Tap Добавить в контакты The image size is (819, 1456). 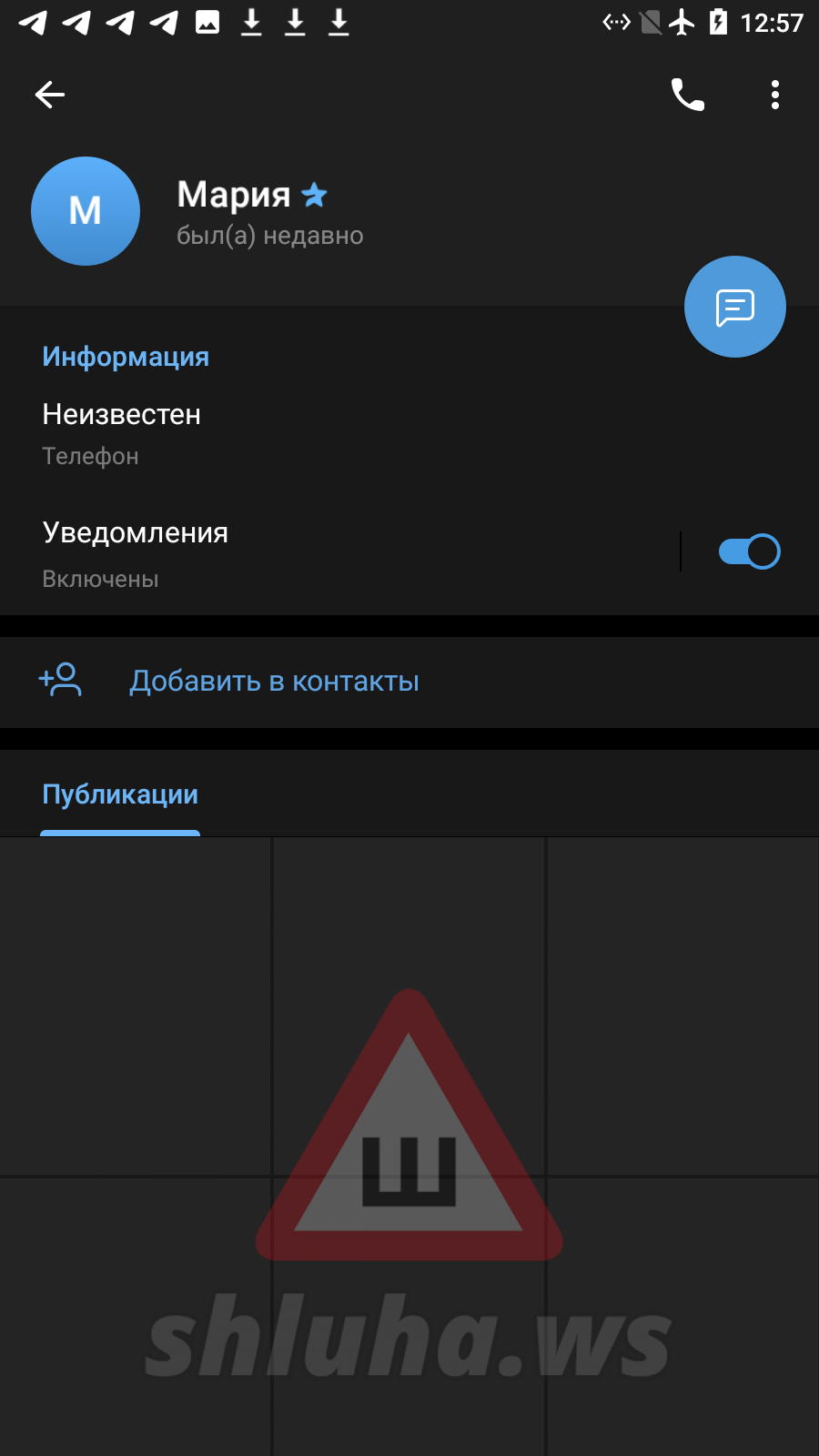273,682
